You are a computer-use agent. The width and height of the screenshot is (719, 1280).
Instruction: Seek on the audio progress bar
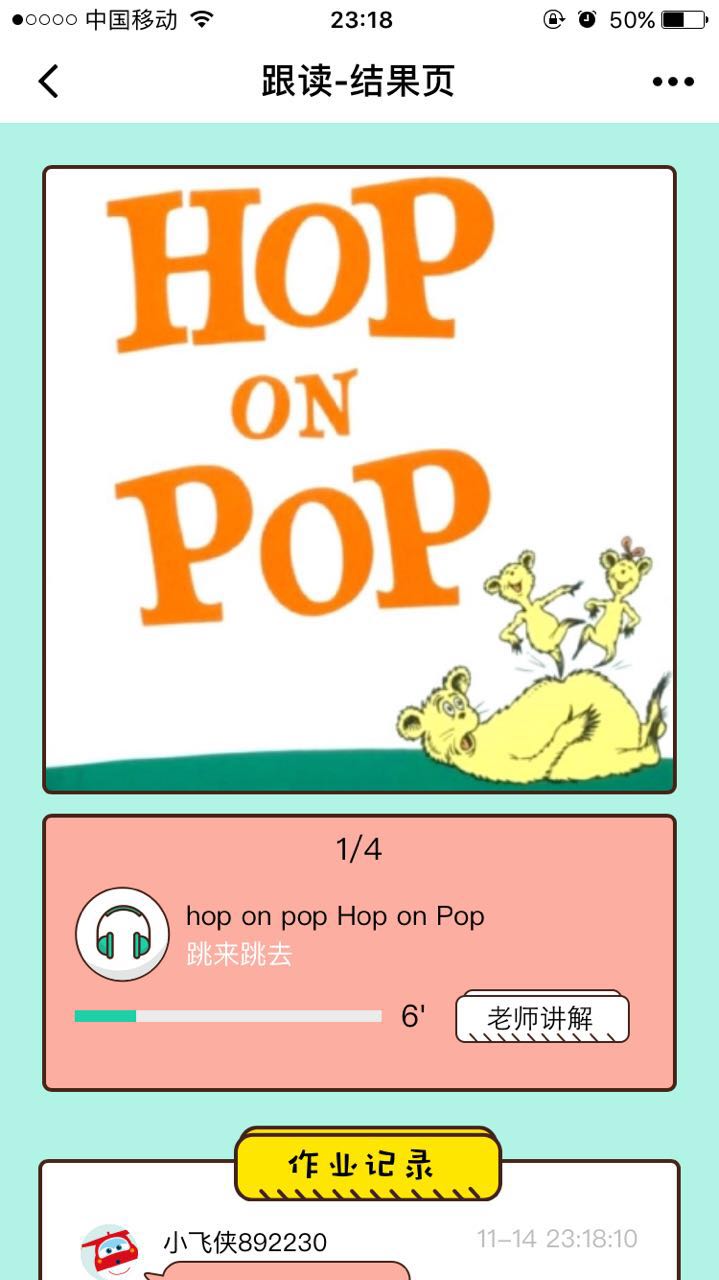[228, 1016]
